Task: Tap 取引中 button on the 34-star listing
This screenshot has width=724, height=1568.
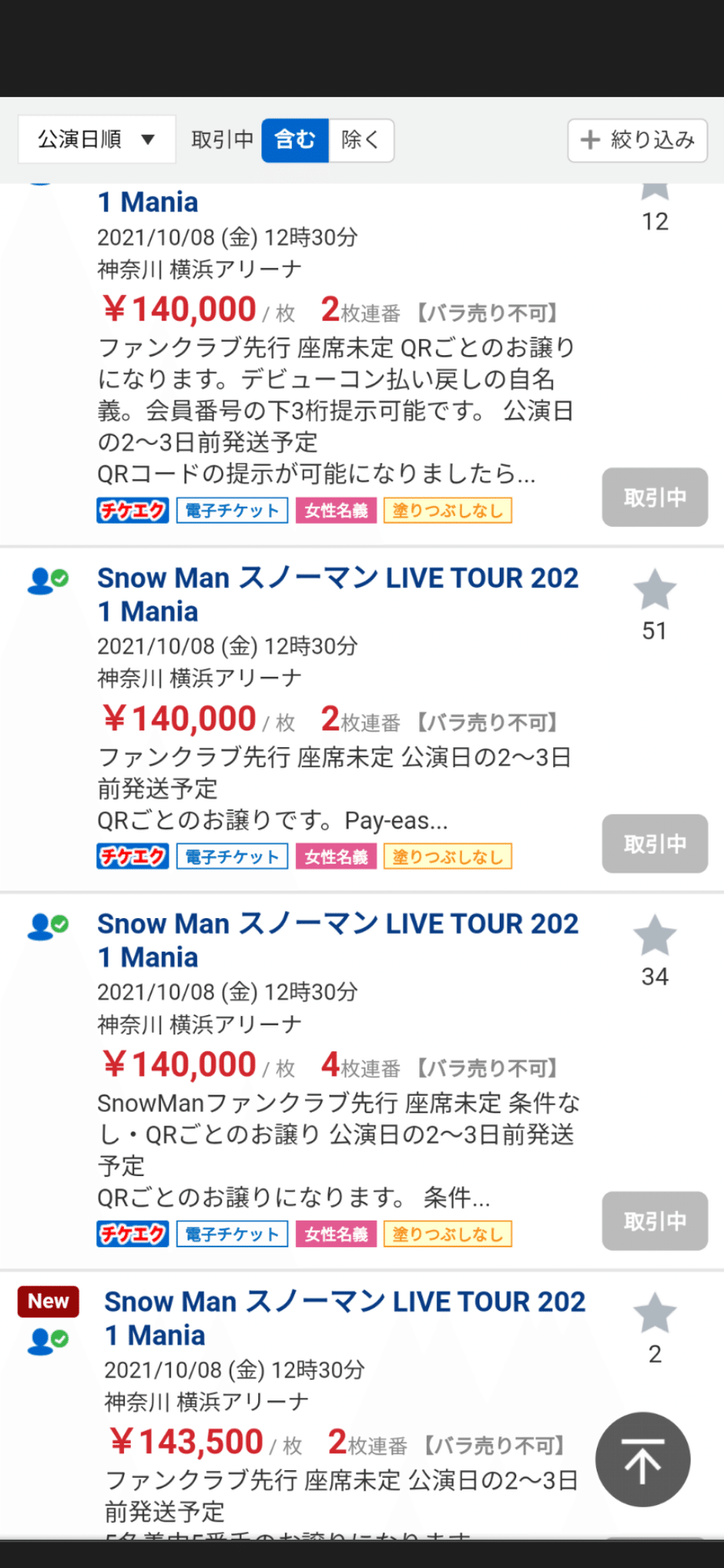Action: (x=654, y=1221)
